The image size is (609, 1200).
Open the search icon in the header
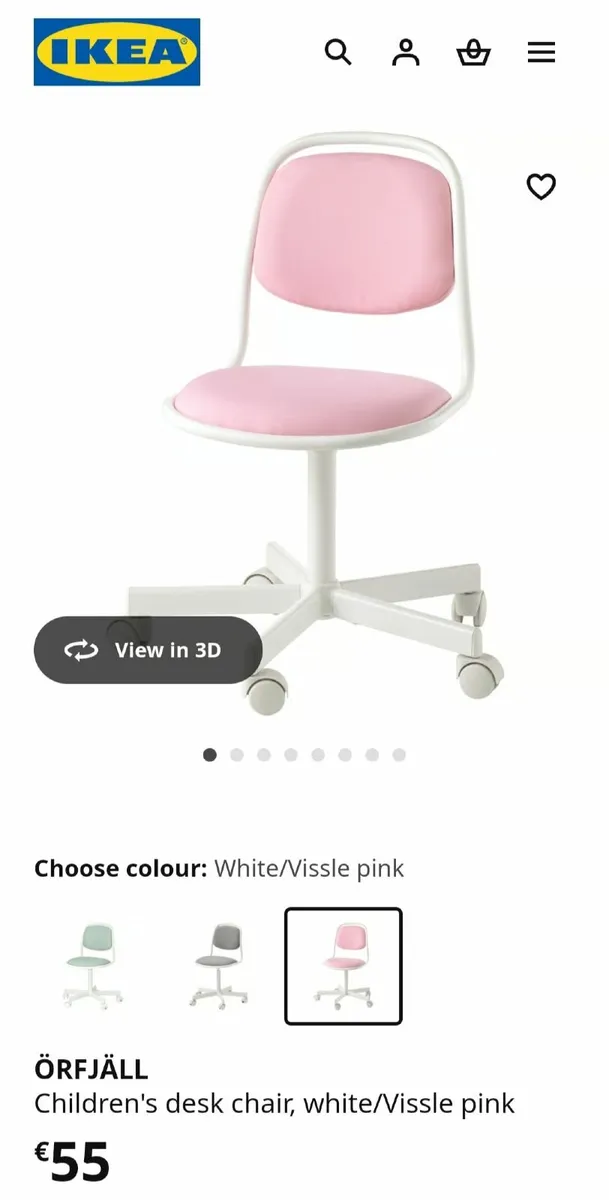click(x=338, y=52)
